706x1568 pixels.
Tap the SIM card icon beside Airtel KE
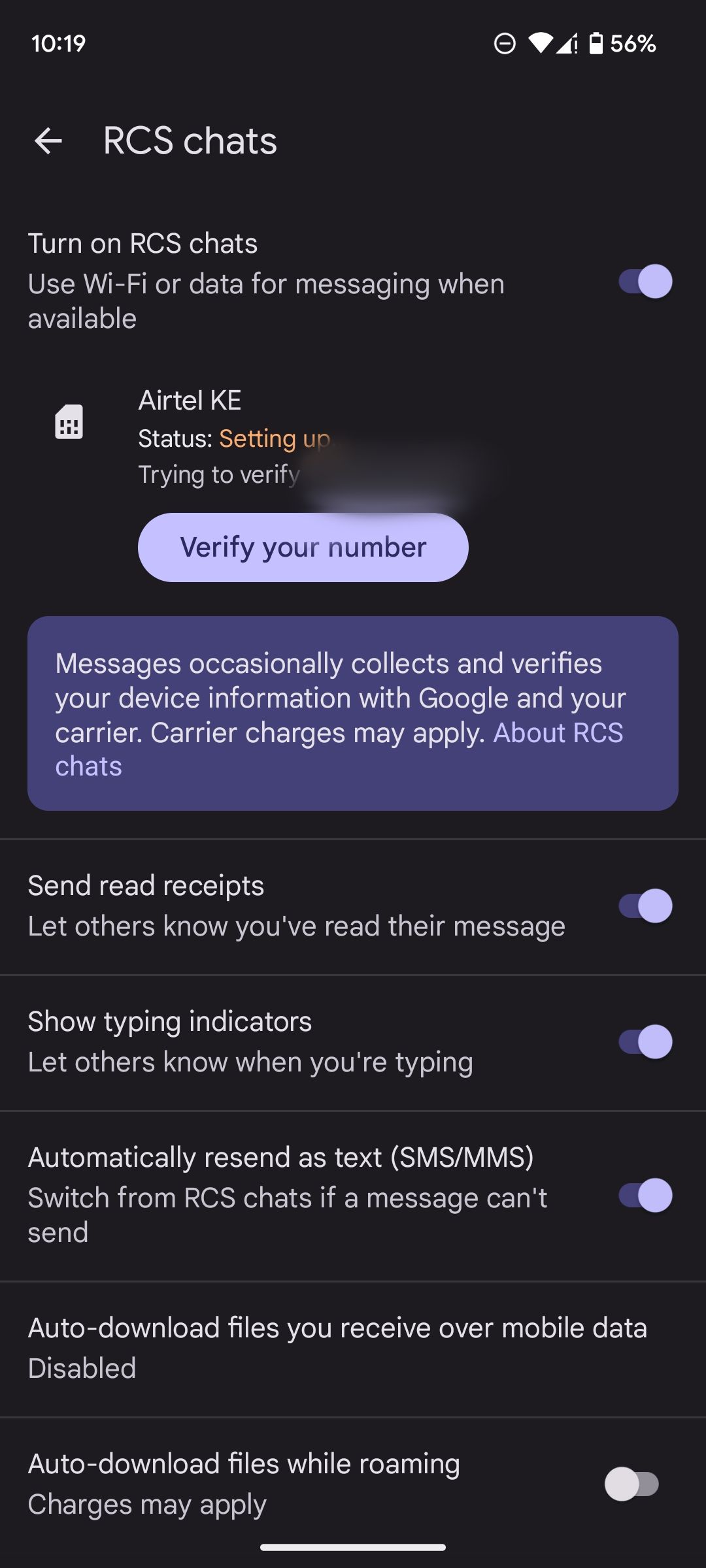click(x=70, y=421)
